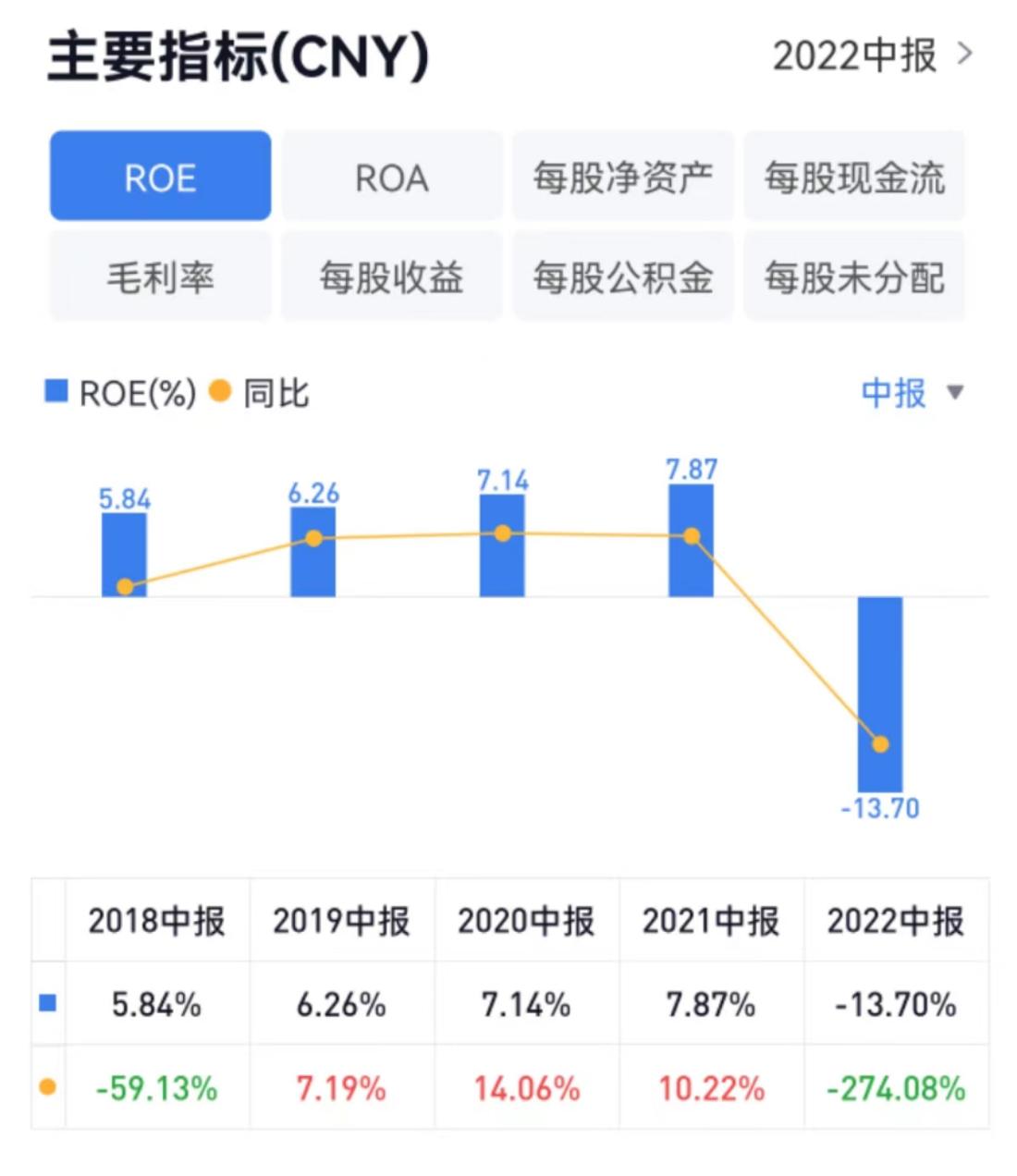Viewport: 1017px width, 1176px height.
Task: Expand the 中报 report type dropdown
Action: click(911, 393)
